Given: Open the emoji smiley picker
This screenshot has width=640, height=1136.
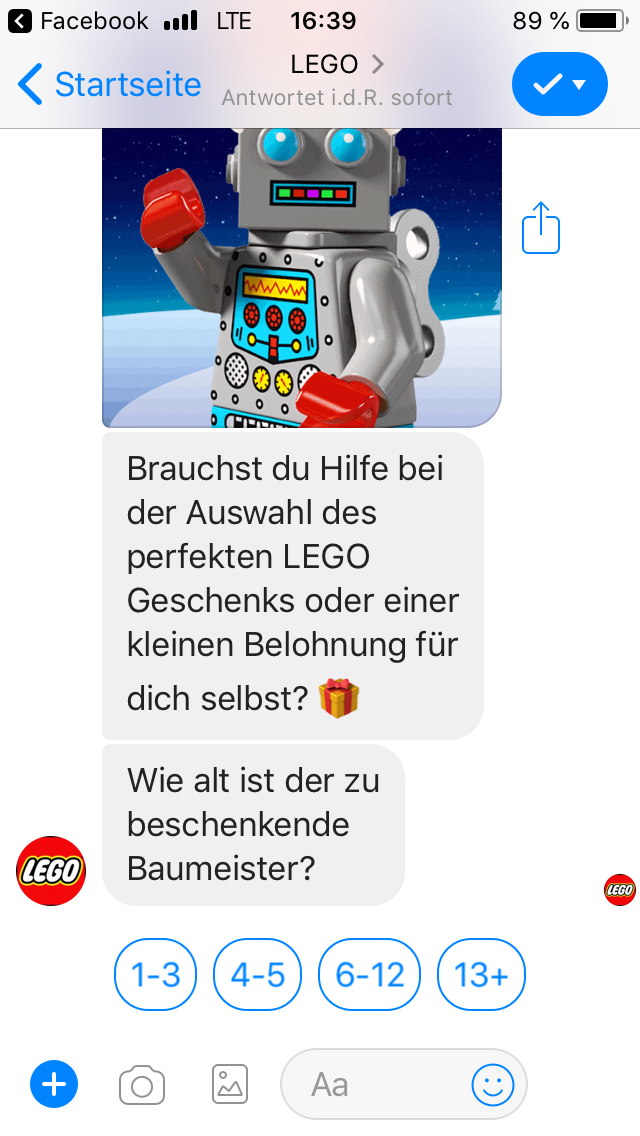Looking at the screenshot, I should [493, 1084].
